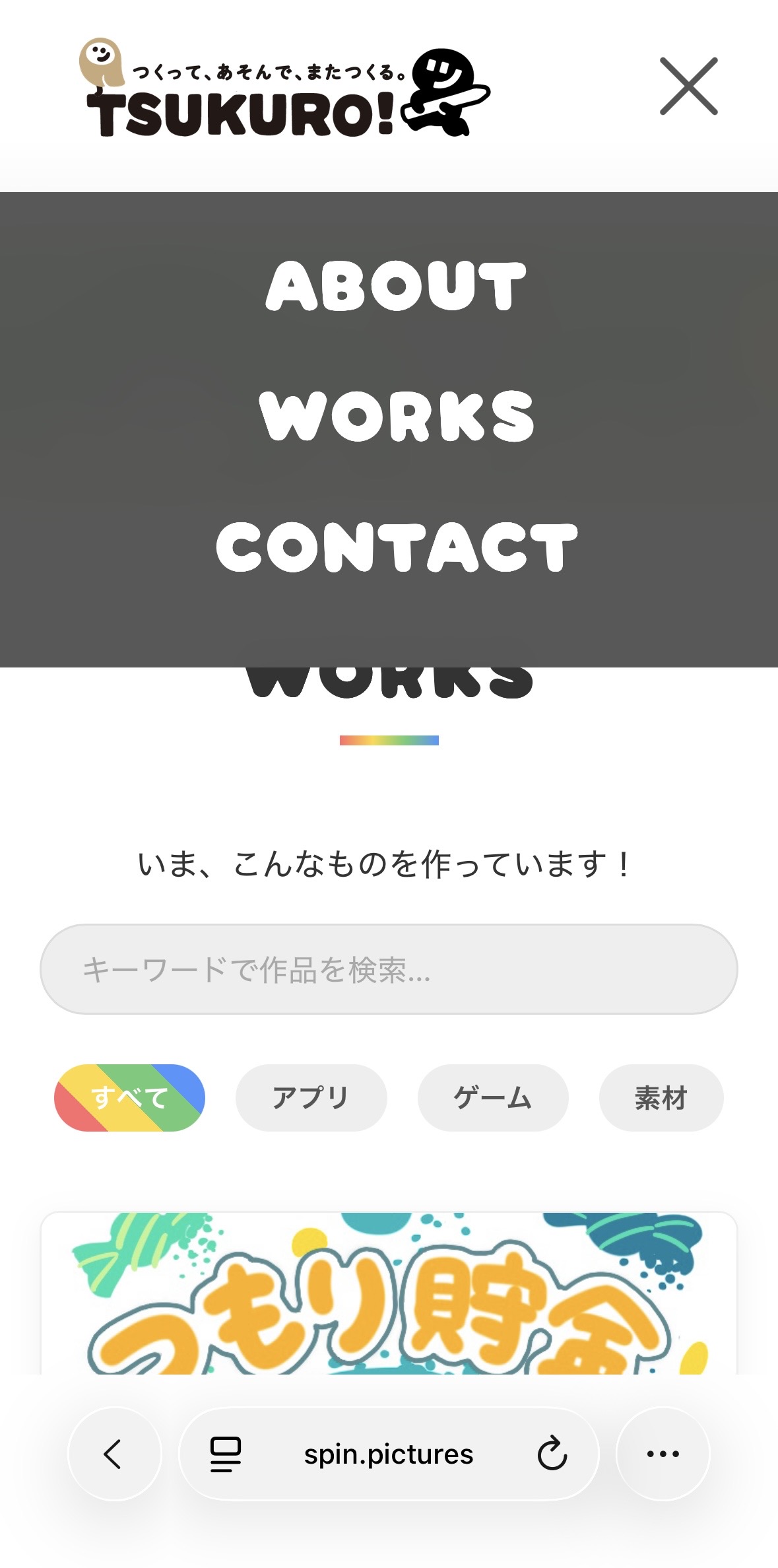Open the ABOUT menu link
The height and width of the screenshot is (1568, 778).
coord(396,285)
